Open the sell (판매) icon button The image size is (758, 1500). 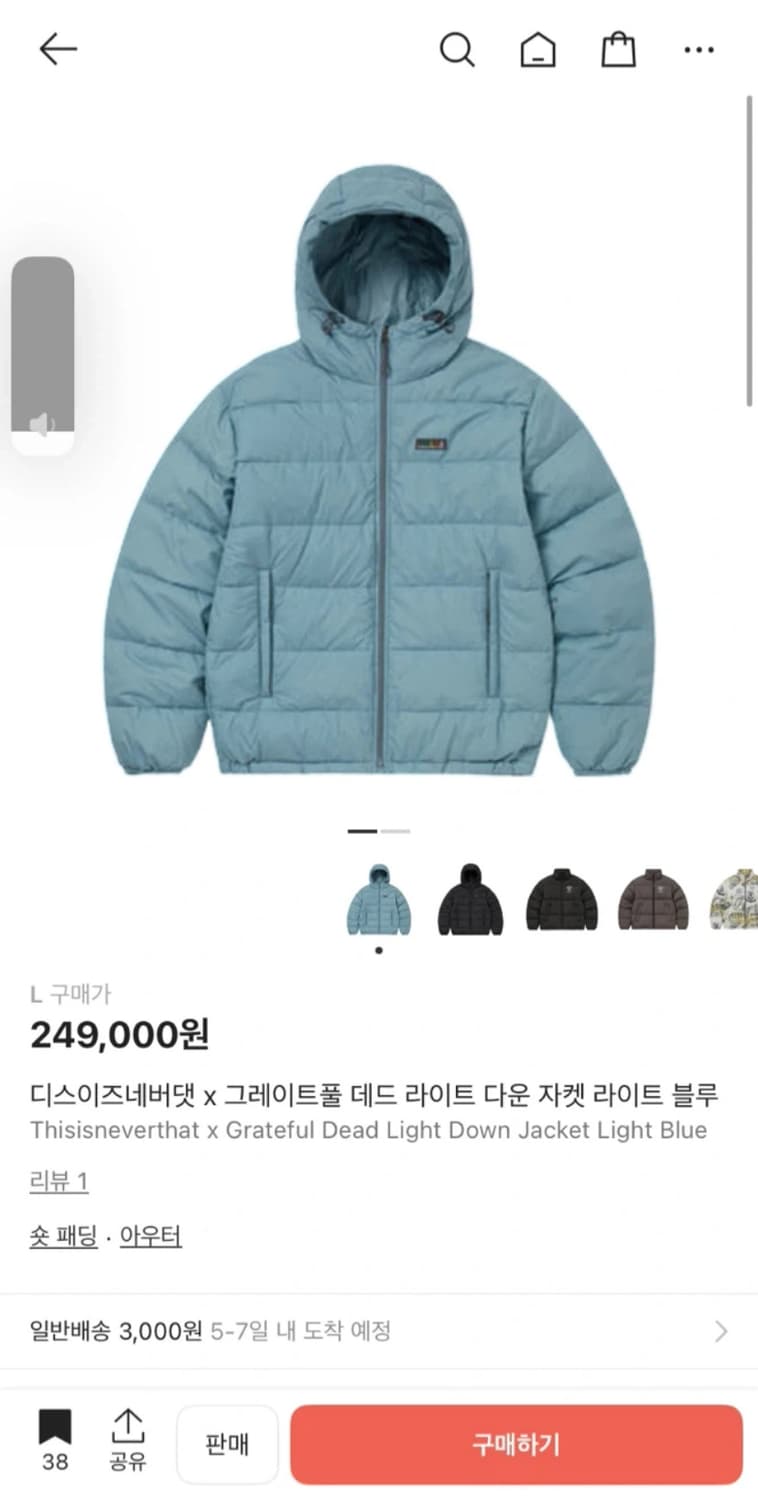coord(227,1443)
